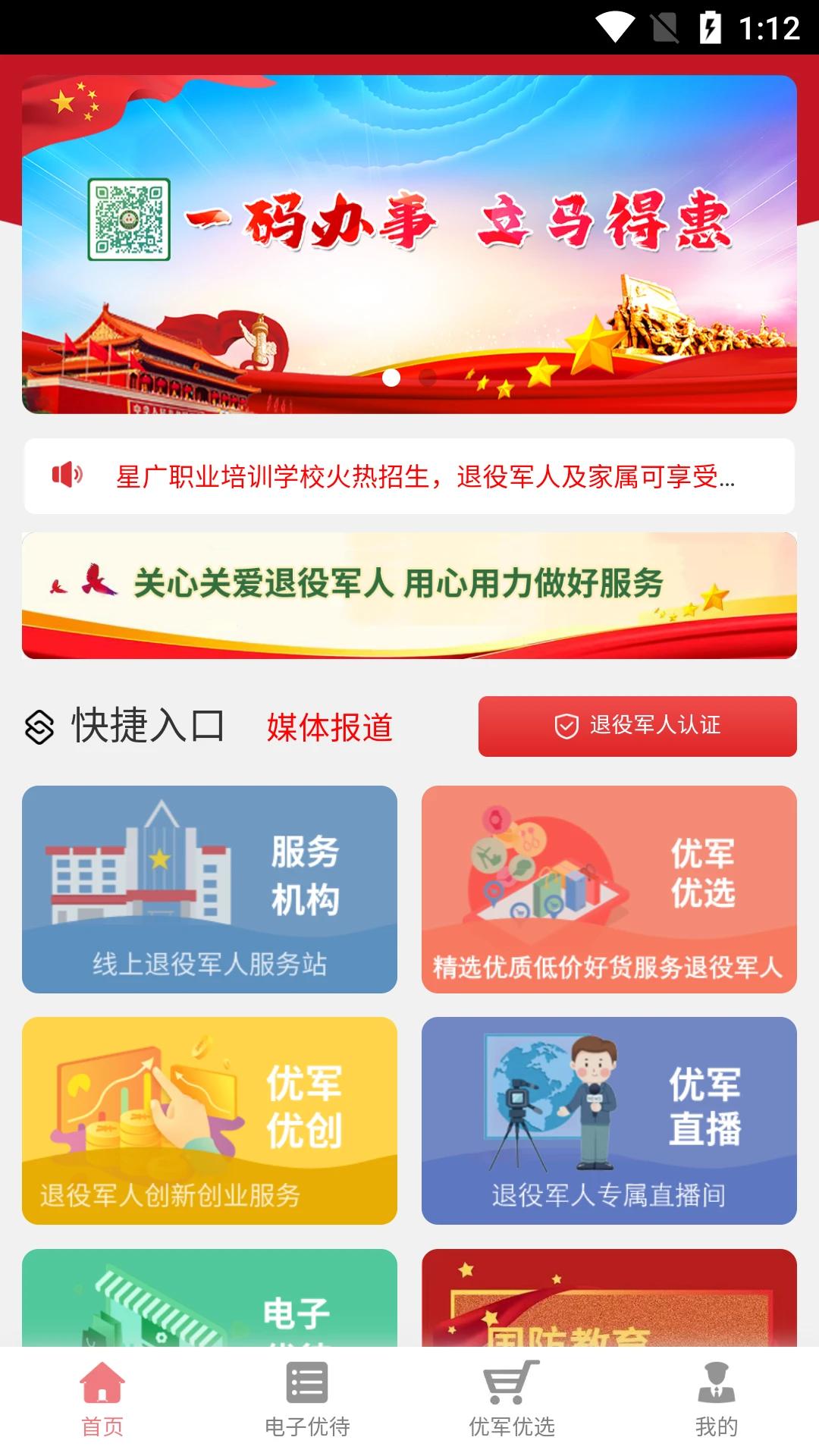This screenshot has height=1456, width=819.
Task: Switch to the 媒体报道 tab
Action: pyautogui.click(x=329, y=727)
